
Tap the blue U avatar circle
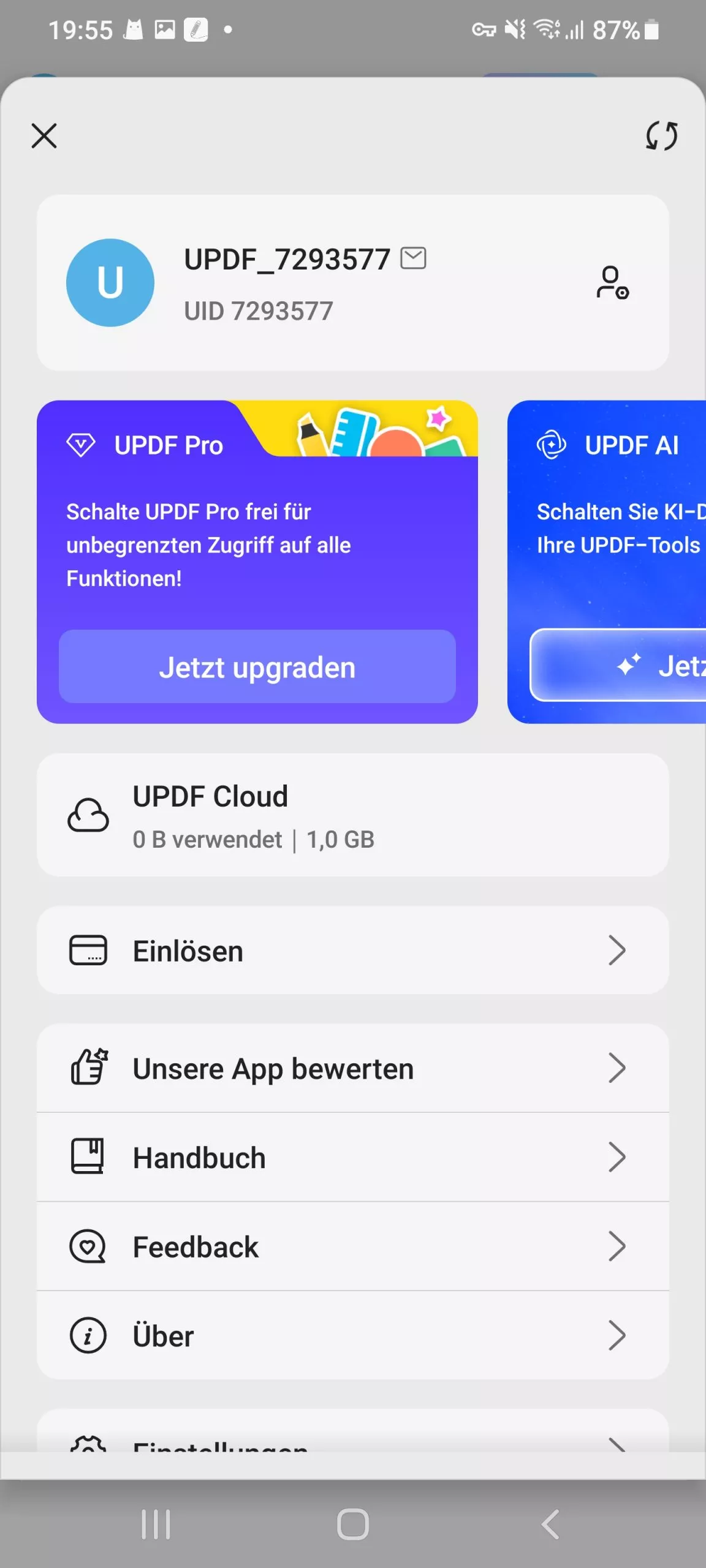pos(110,282)
